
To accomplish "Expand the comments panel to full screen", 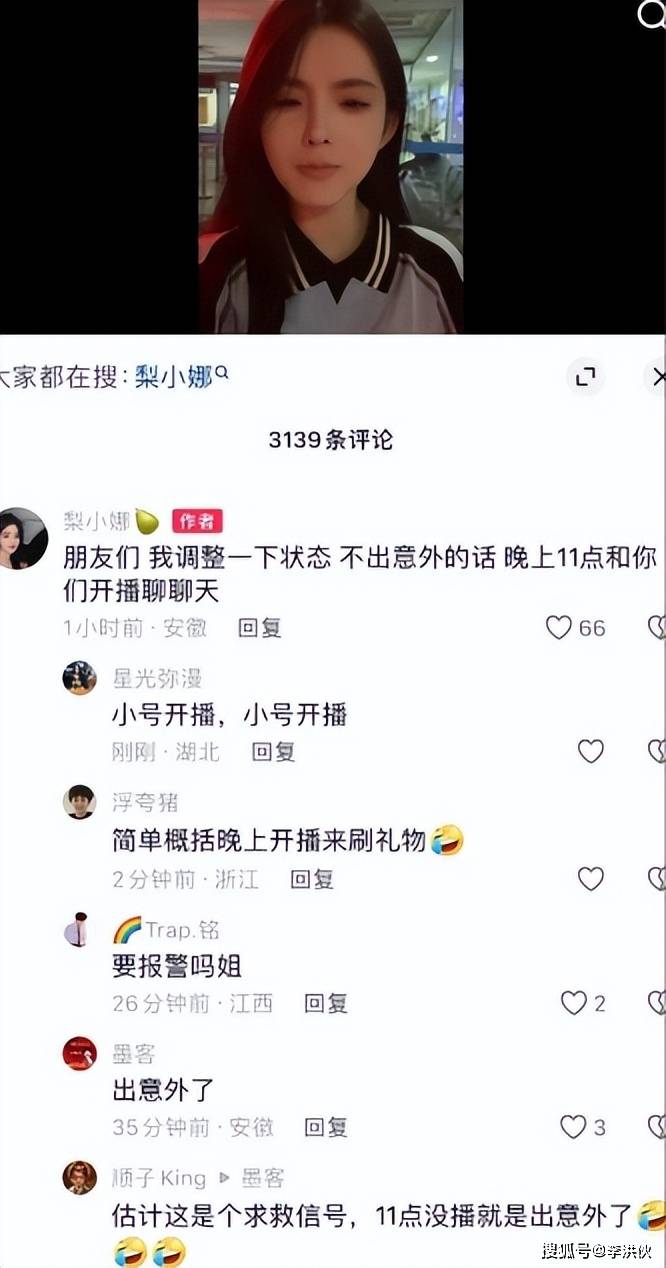I will (x=585, y=377).
